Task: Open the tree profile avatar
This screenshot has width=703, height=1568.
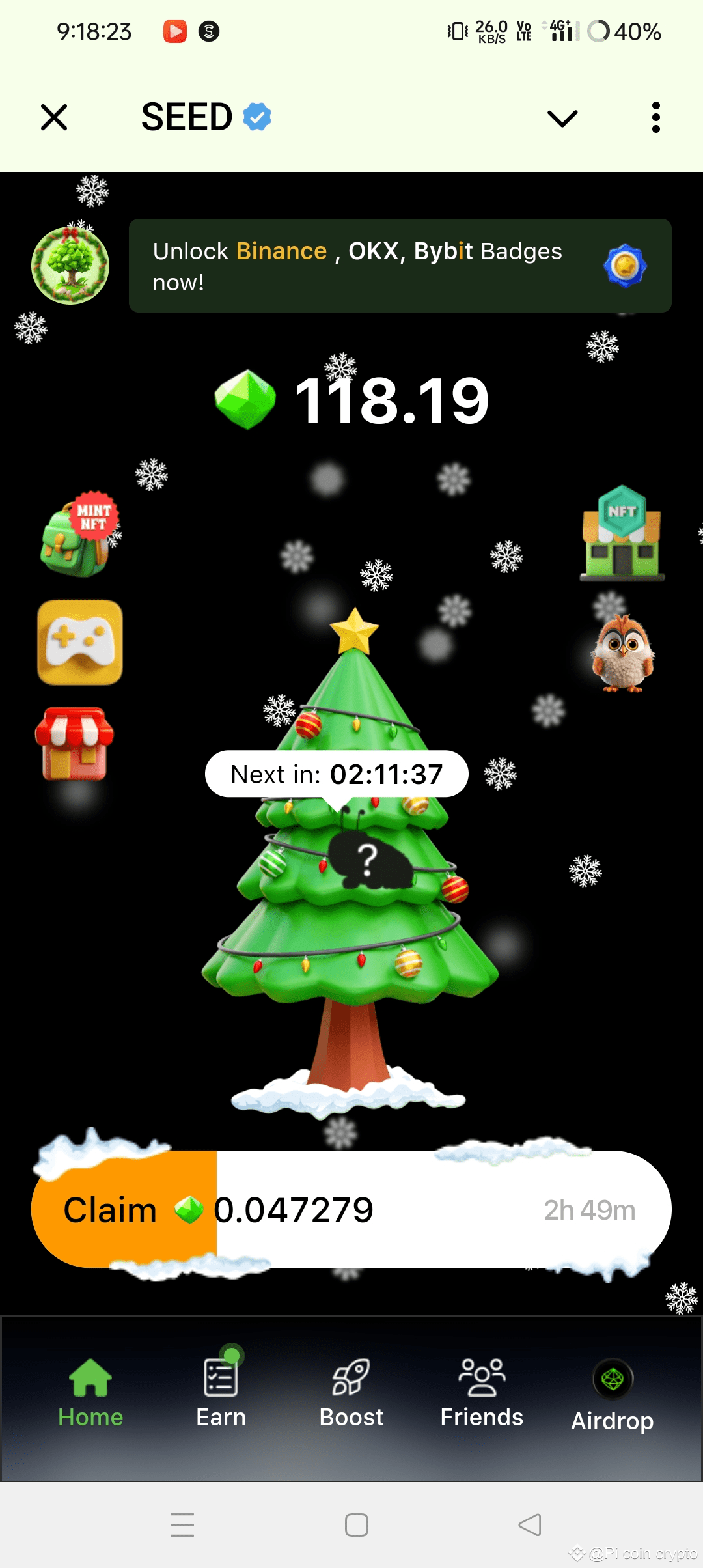Action: tap(70, 265)
